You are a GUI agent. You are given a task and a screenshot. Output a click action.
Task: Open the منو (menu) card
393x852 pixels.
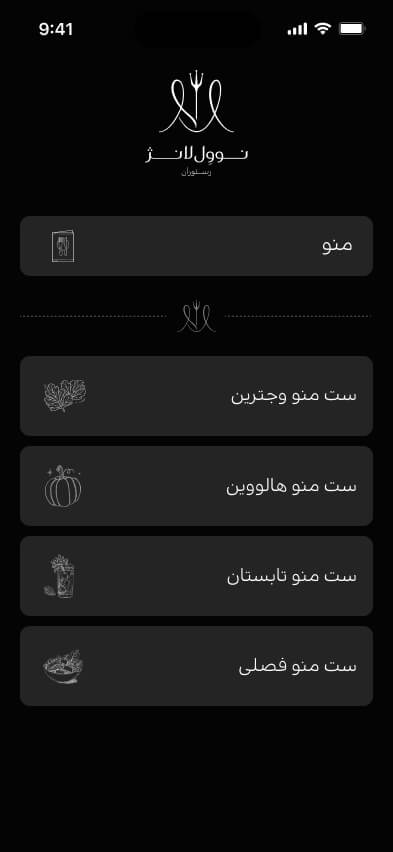[x=196, y=246]
